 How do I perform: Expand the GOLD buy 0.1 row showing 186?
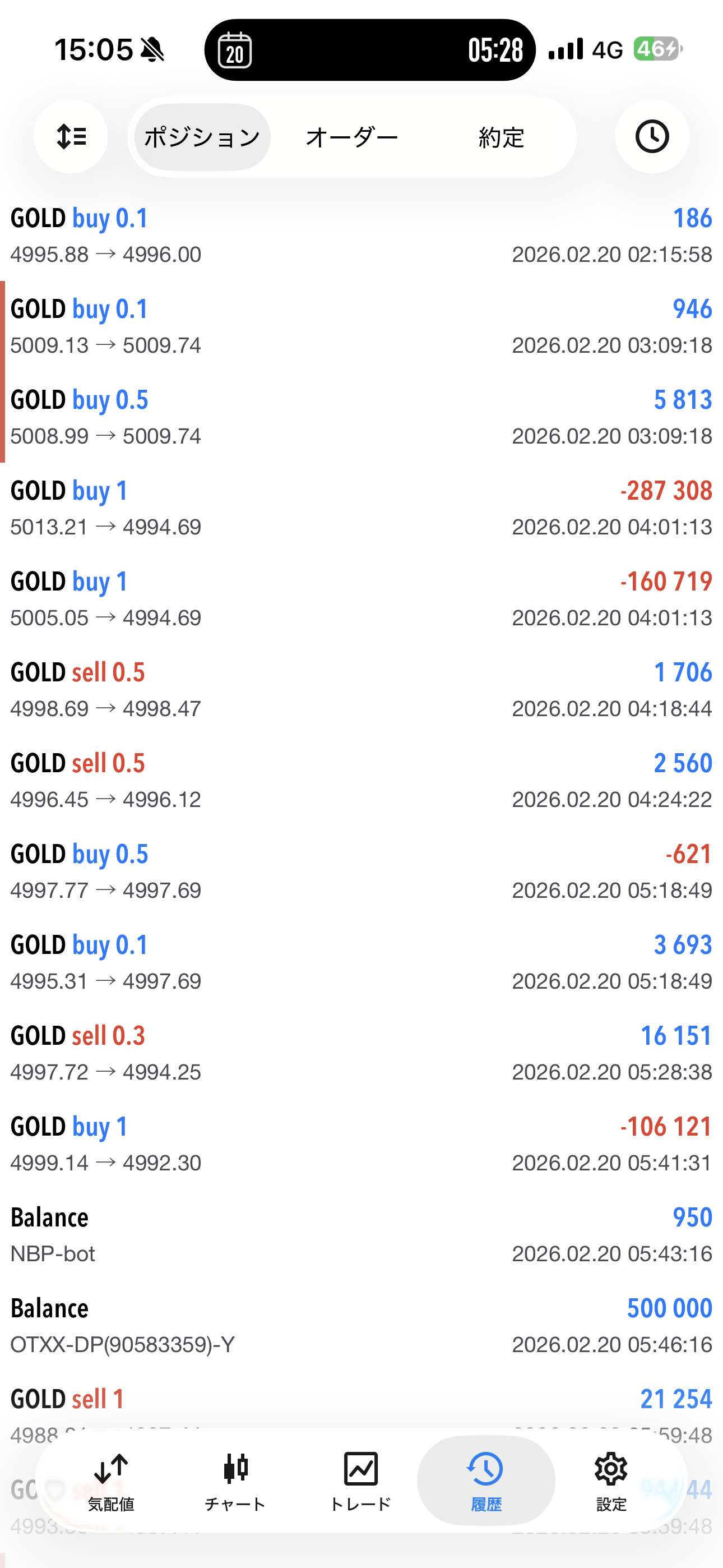[361, 236]
